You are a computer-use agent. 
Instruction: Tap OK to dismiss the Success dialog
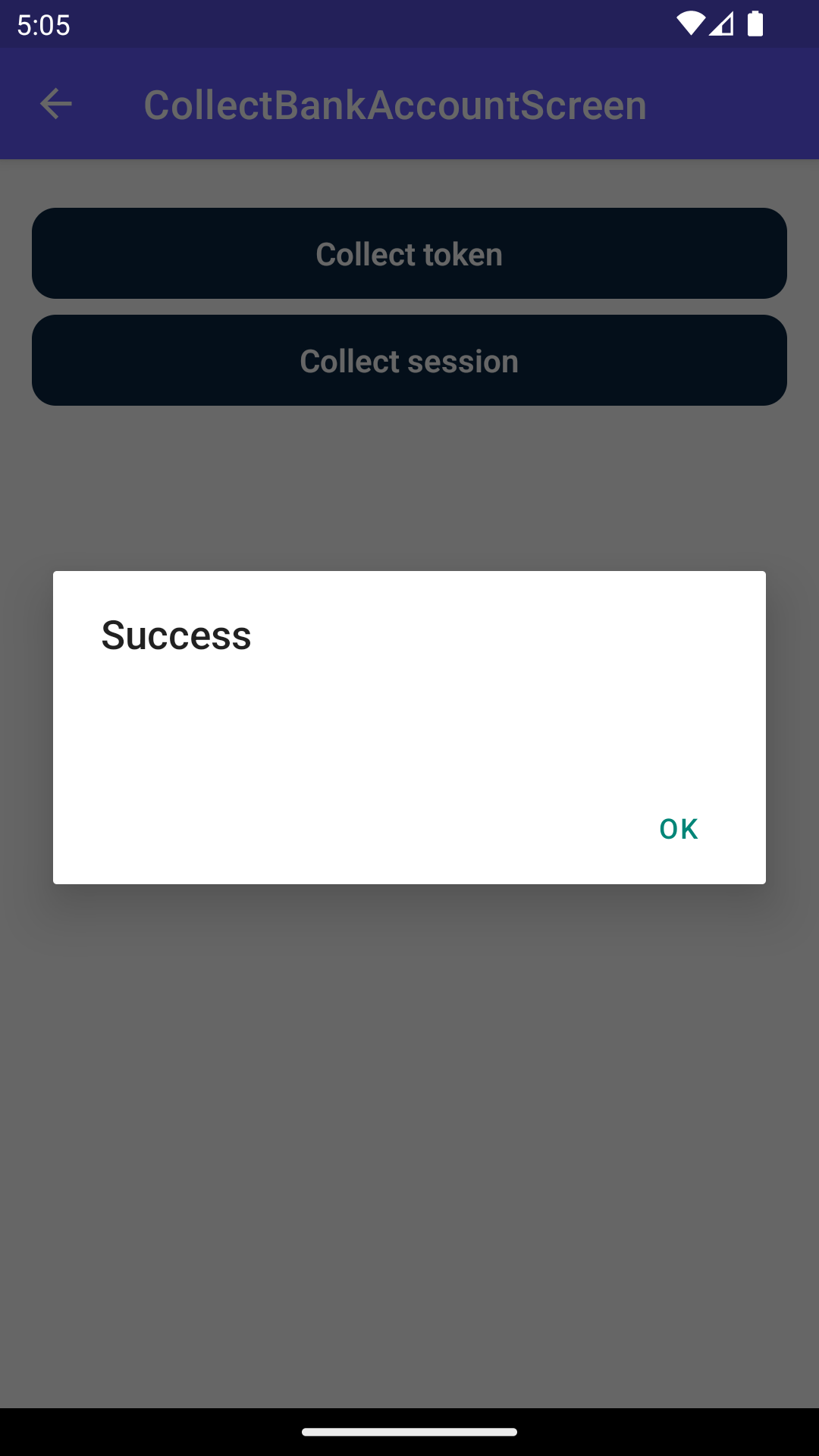[678, 829]
